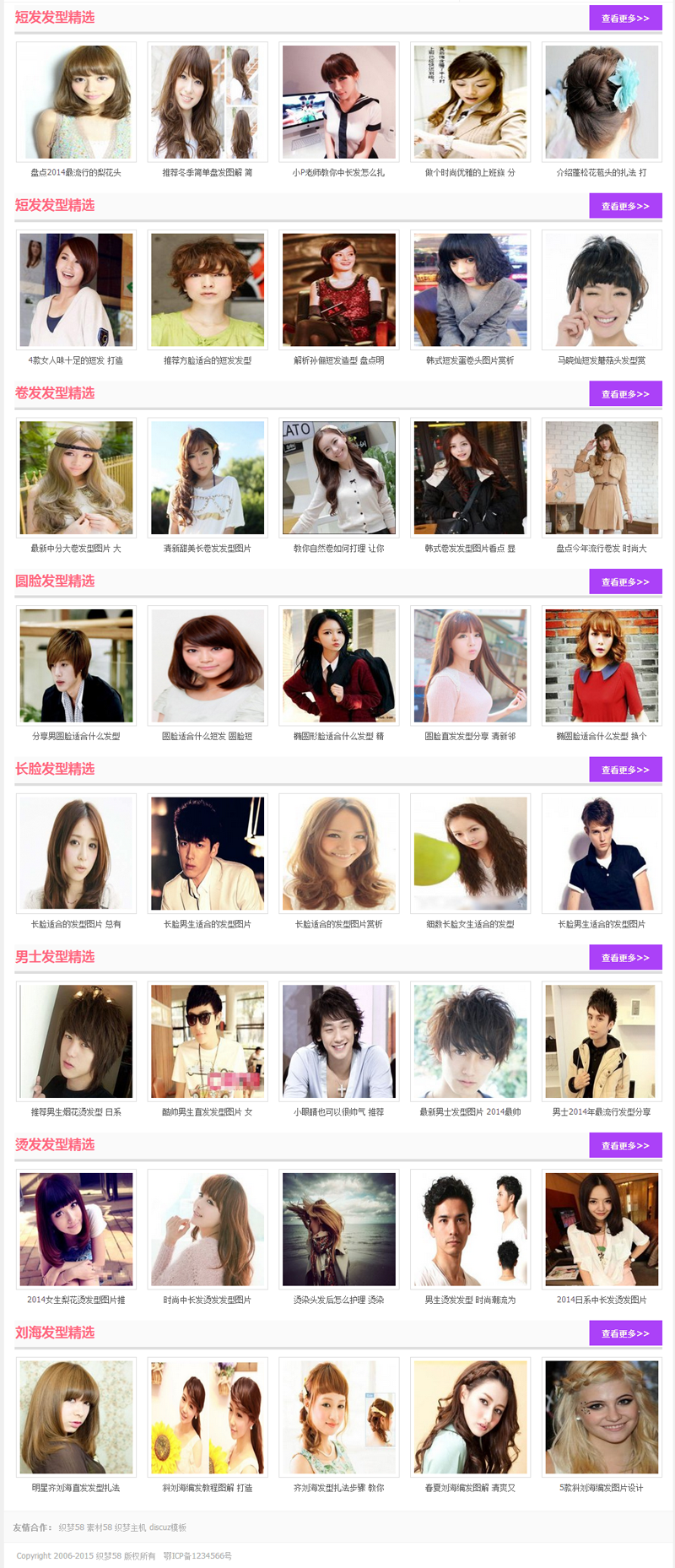Tap 查看更多 in 卷发发型精选 section
The image size is (675, 1568).
point(625,394)
